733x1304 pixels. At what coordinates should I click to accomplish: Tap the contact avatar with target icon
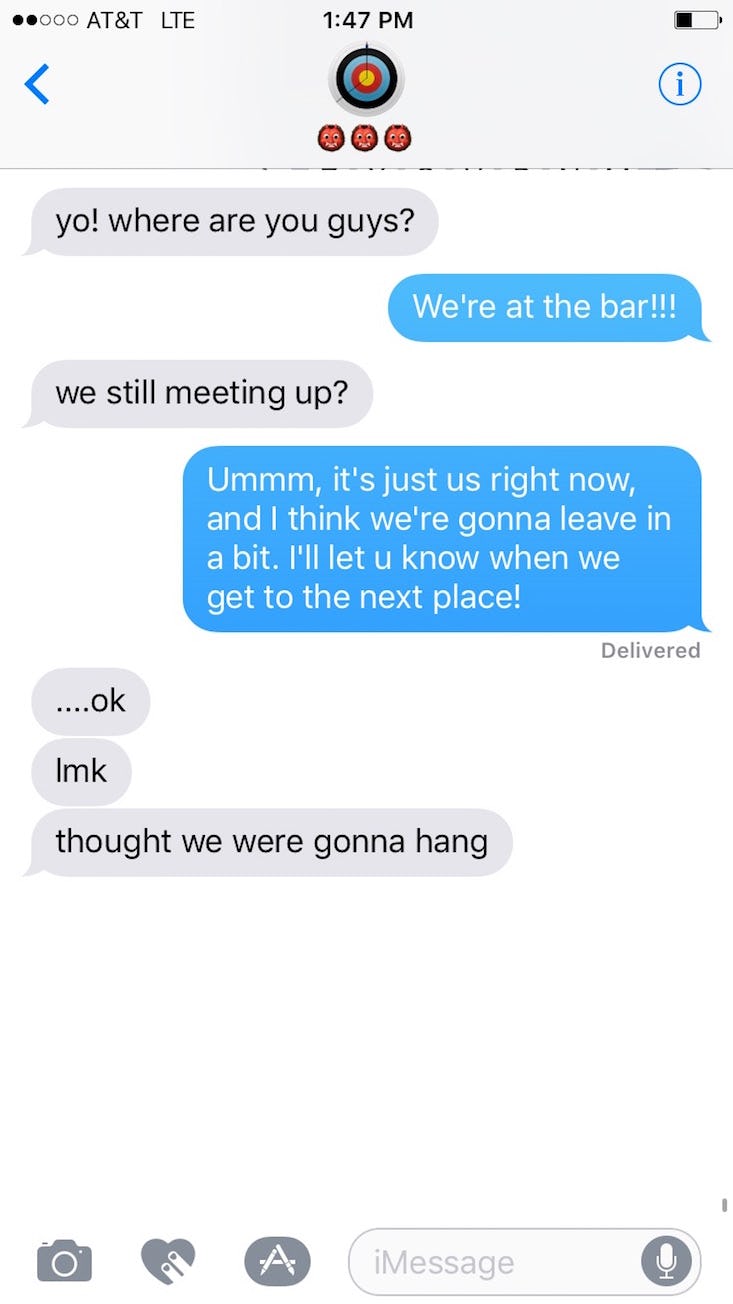pos(366,79)
